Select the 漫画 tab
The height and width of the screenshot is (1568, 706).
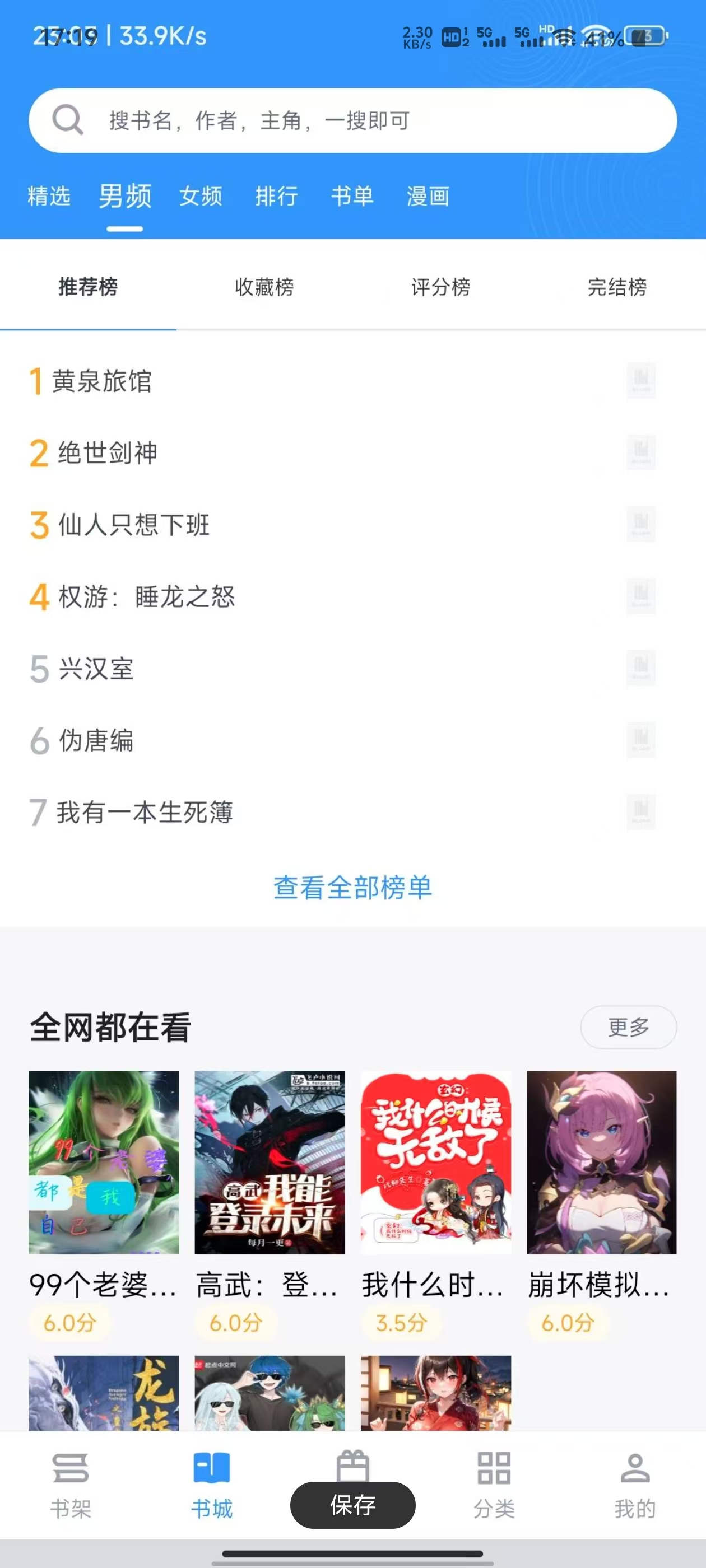(428, 196)
